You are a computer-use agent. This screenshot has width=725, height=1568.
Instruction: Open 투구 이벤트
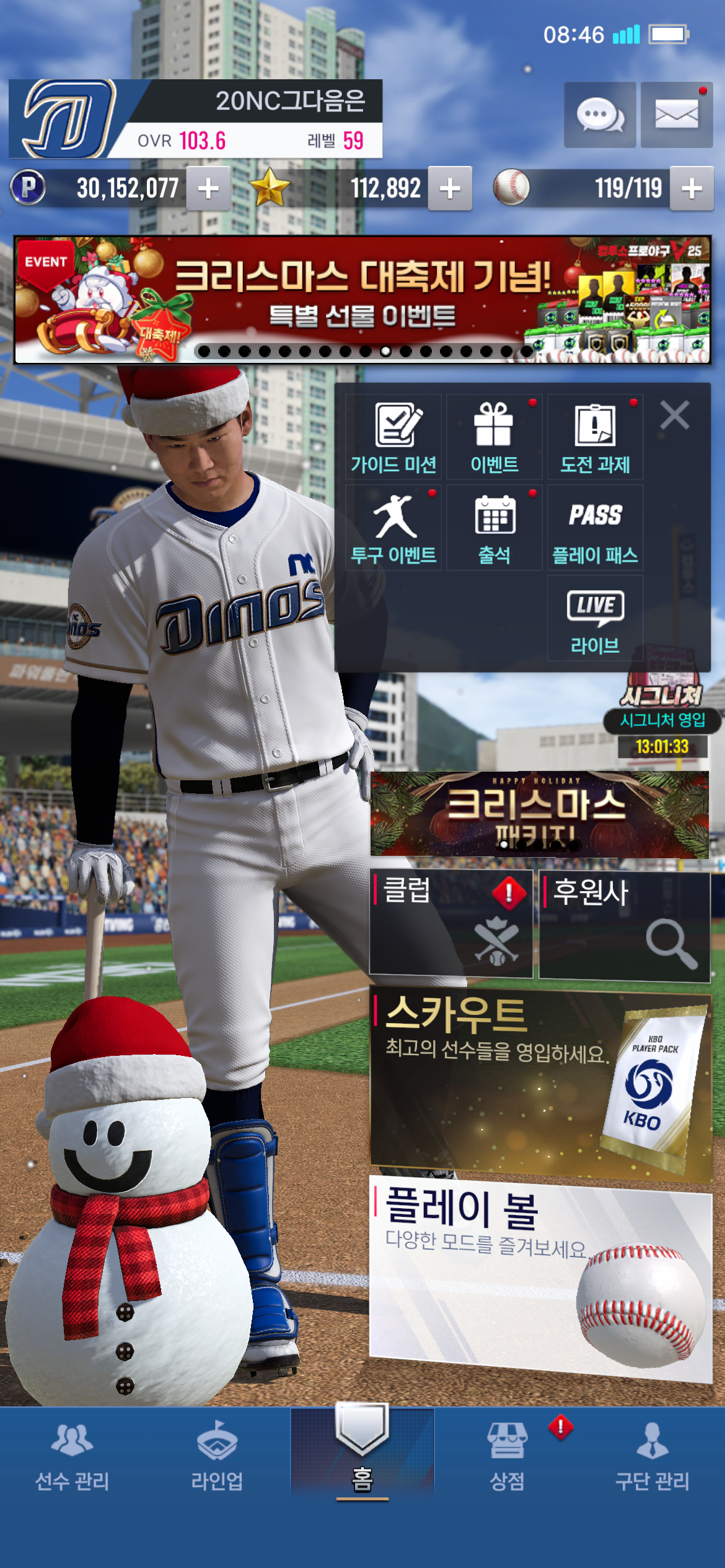coord(393,528)
